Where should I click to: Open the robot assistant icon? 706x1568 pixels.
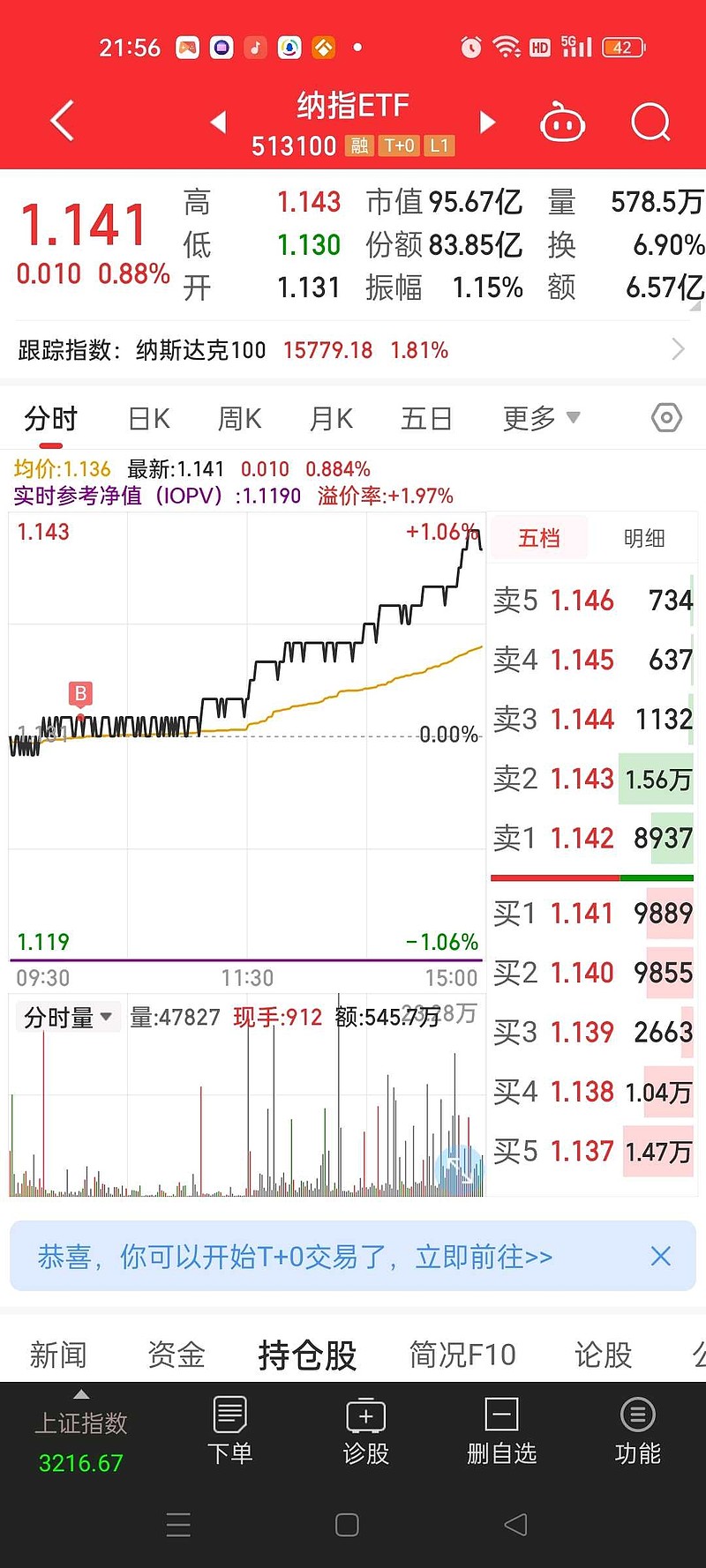[x=562, y=123]
